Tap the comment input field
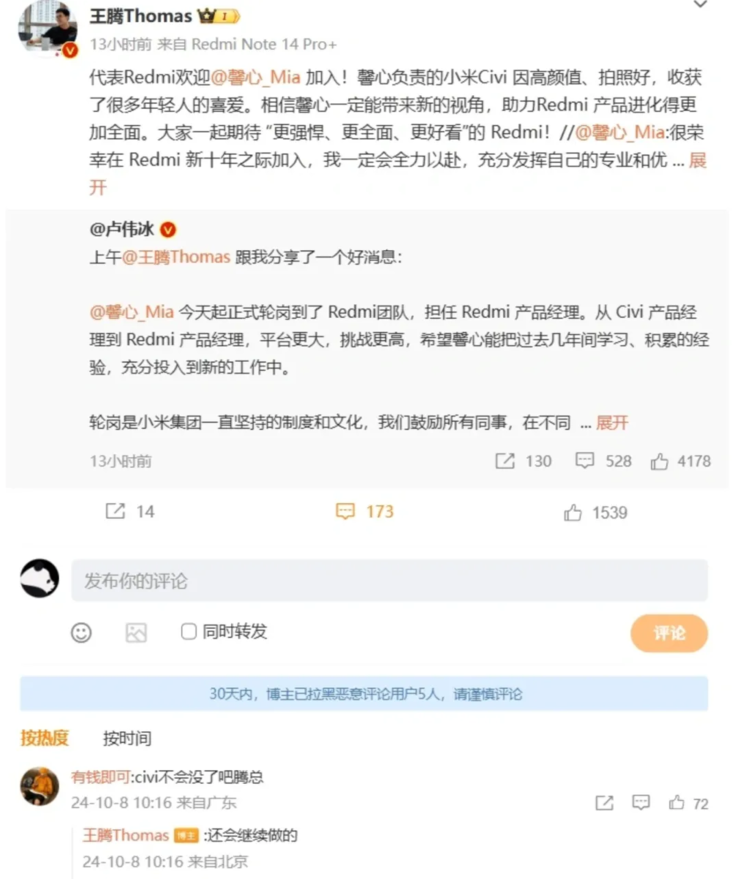This screenshot has width=740, height=879. (388, 581)
